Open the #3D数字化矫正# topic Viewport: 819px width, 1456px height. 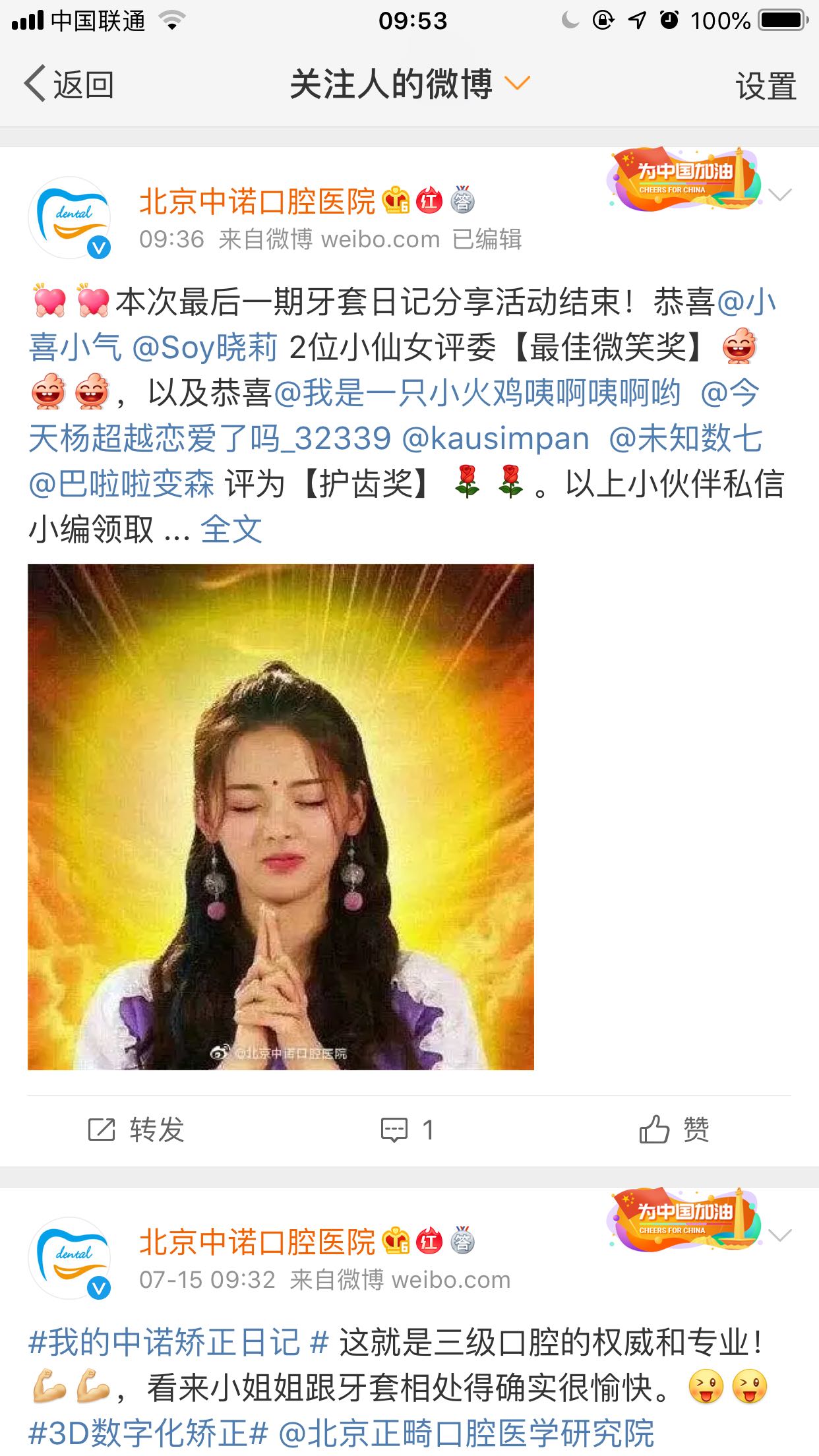click(x=148, y=1433)
